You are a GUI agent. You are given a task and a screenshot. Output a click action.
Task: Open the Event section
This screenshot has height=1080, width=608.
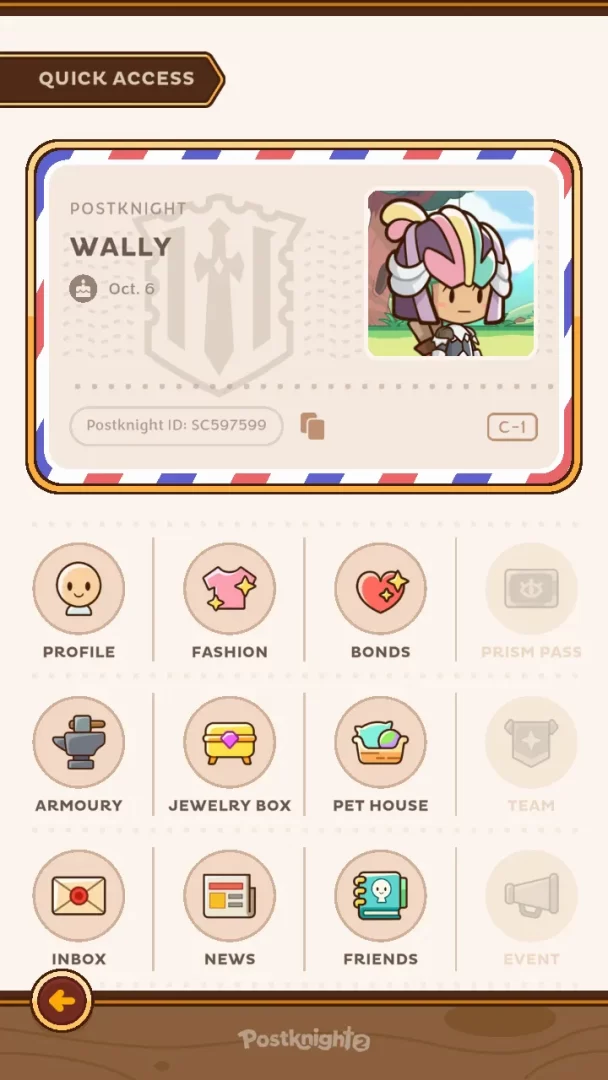[531, 896]
